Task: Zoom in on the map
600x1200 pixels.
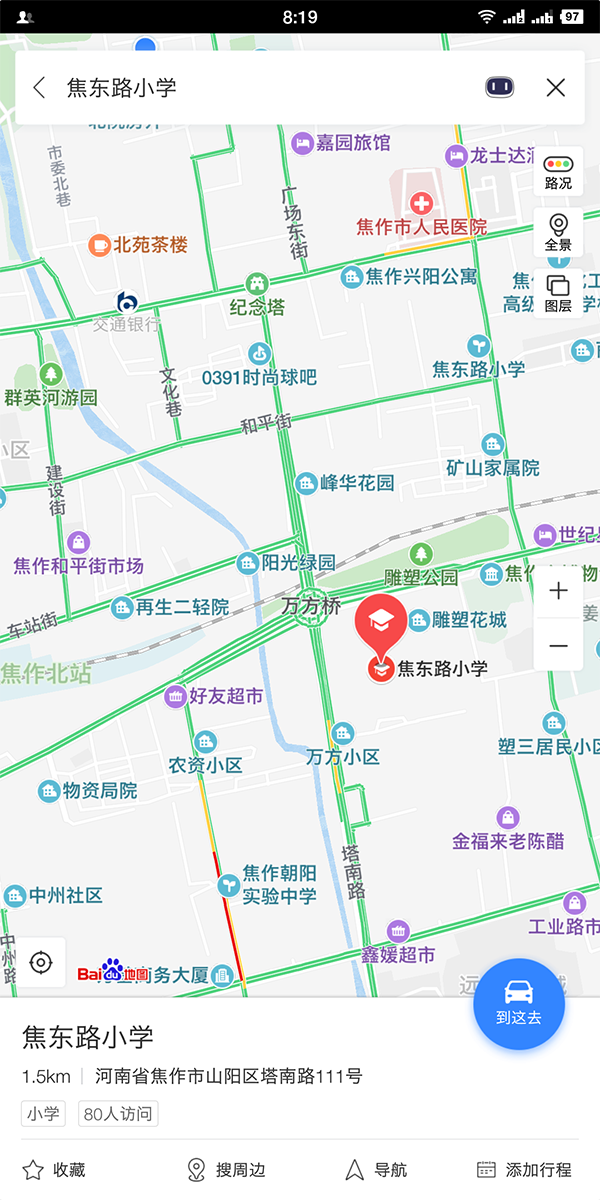Action: (558, 591)
